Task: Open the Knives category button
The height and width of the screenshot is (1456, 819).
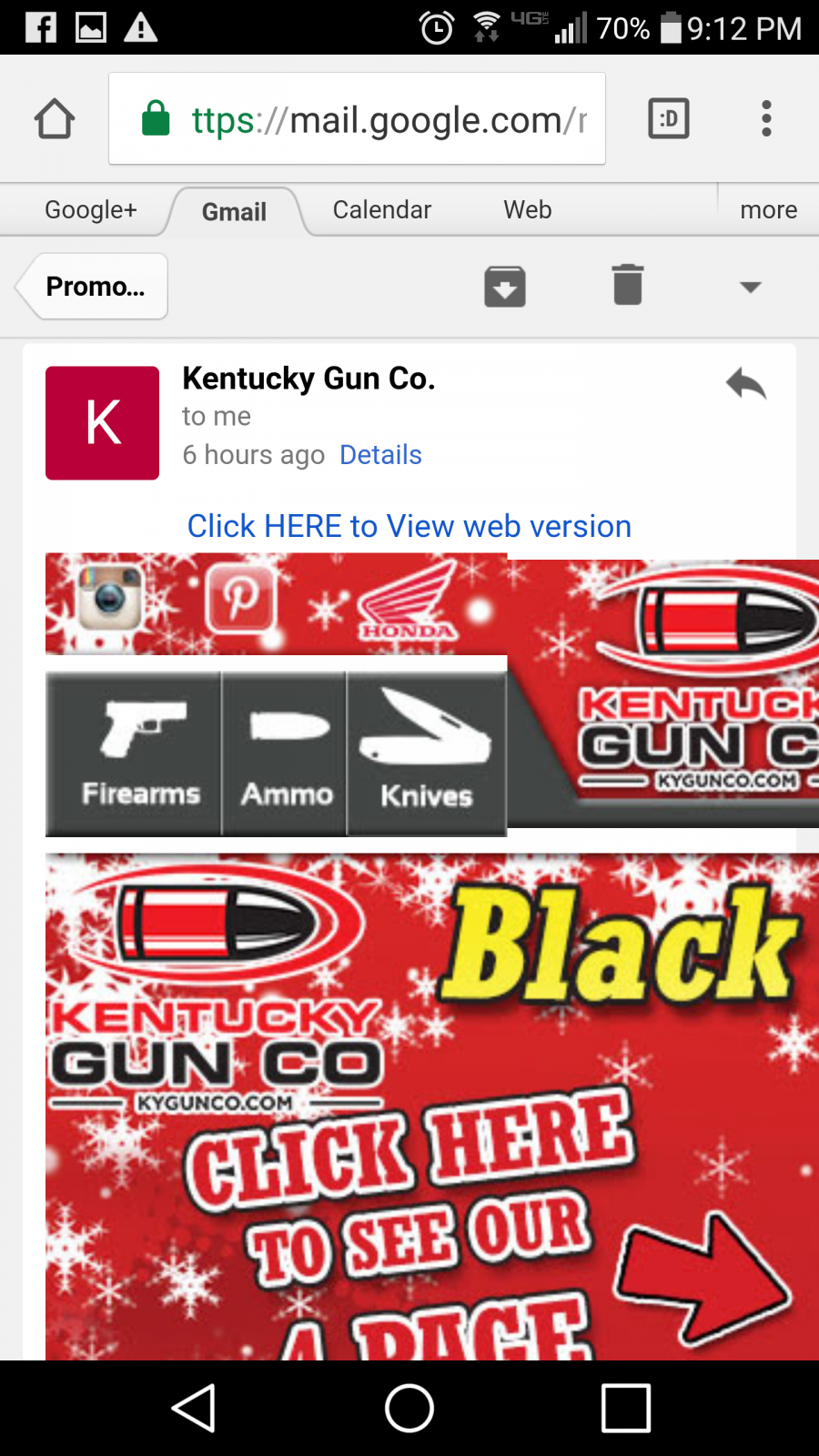Action: [x=427, y=754]
